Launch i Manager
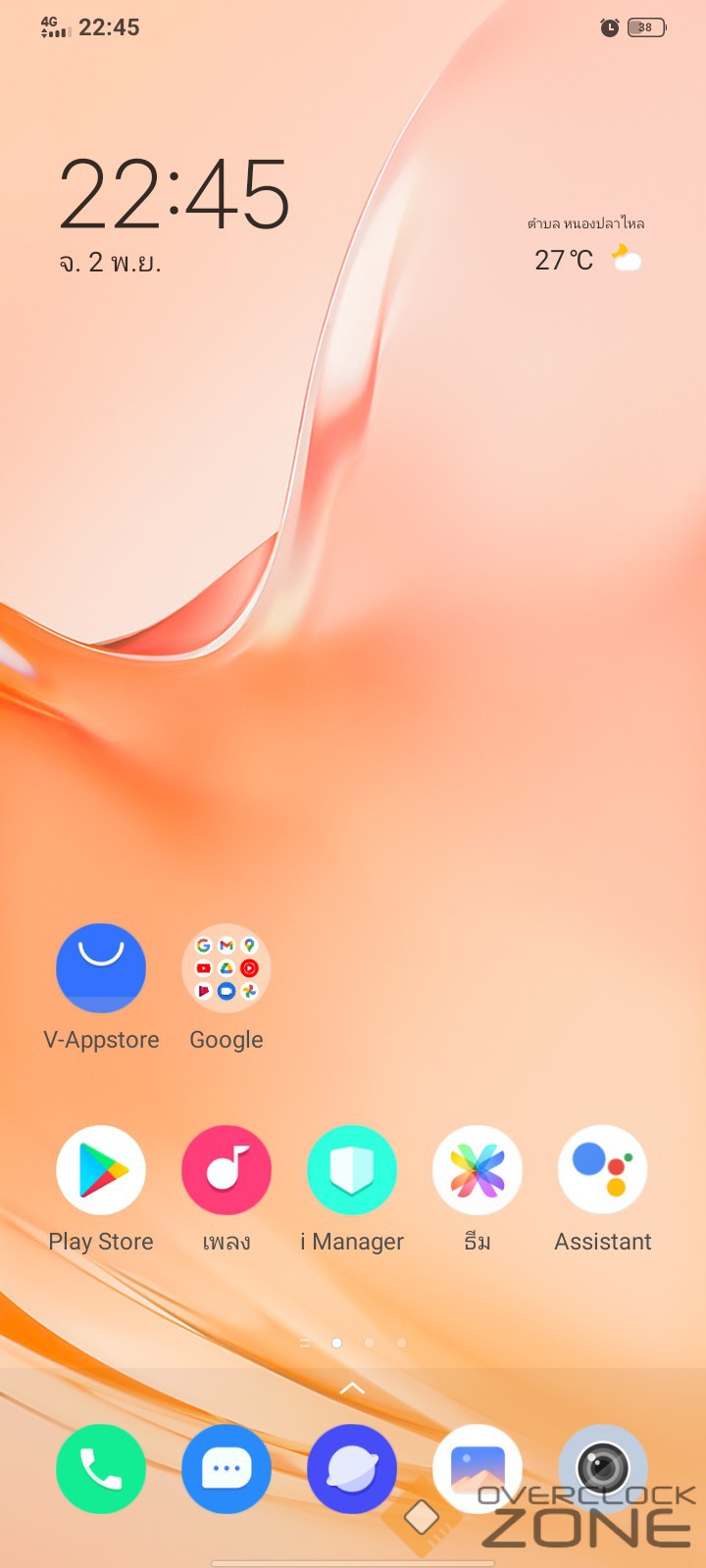This screenshot has height=1568, width=706. tap(352, 1170)
